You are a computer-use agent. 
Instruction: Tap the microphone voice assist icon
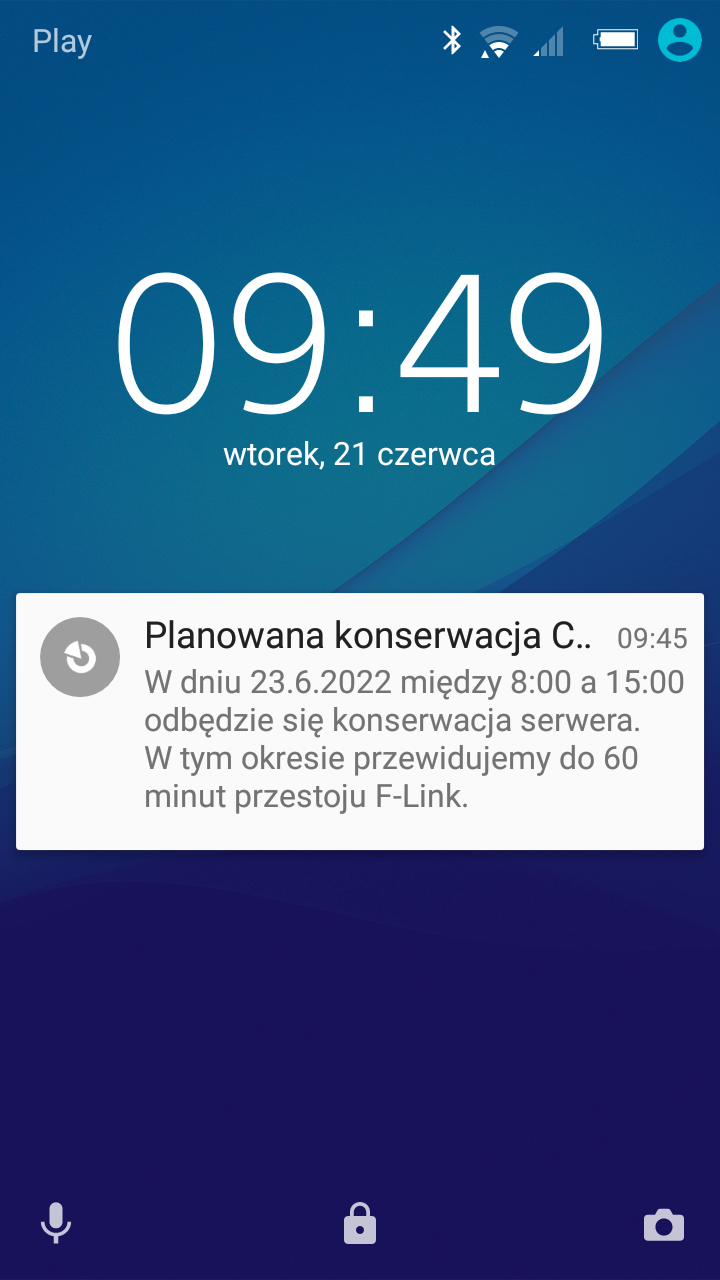click(56, 1224)
